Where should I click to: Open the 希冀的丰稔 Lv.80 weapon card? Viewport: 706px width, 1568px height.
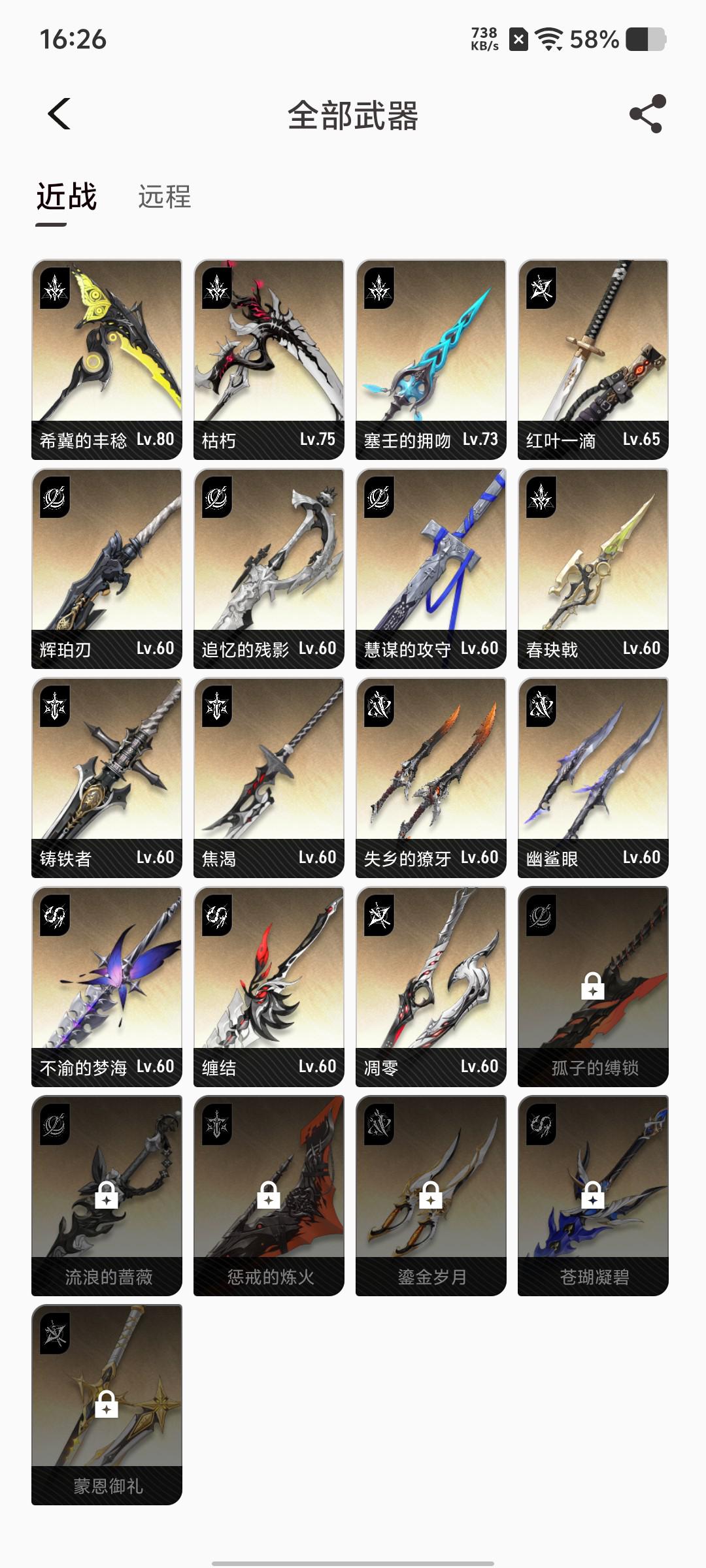click(107, 359)
